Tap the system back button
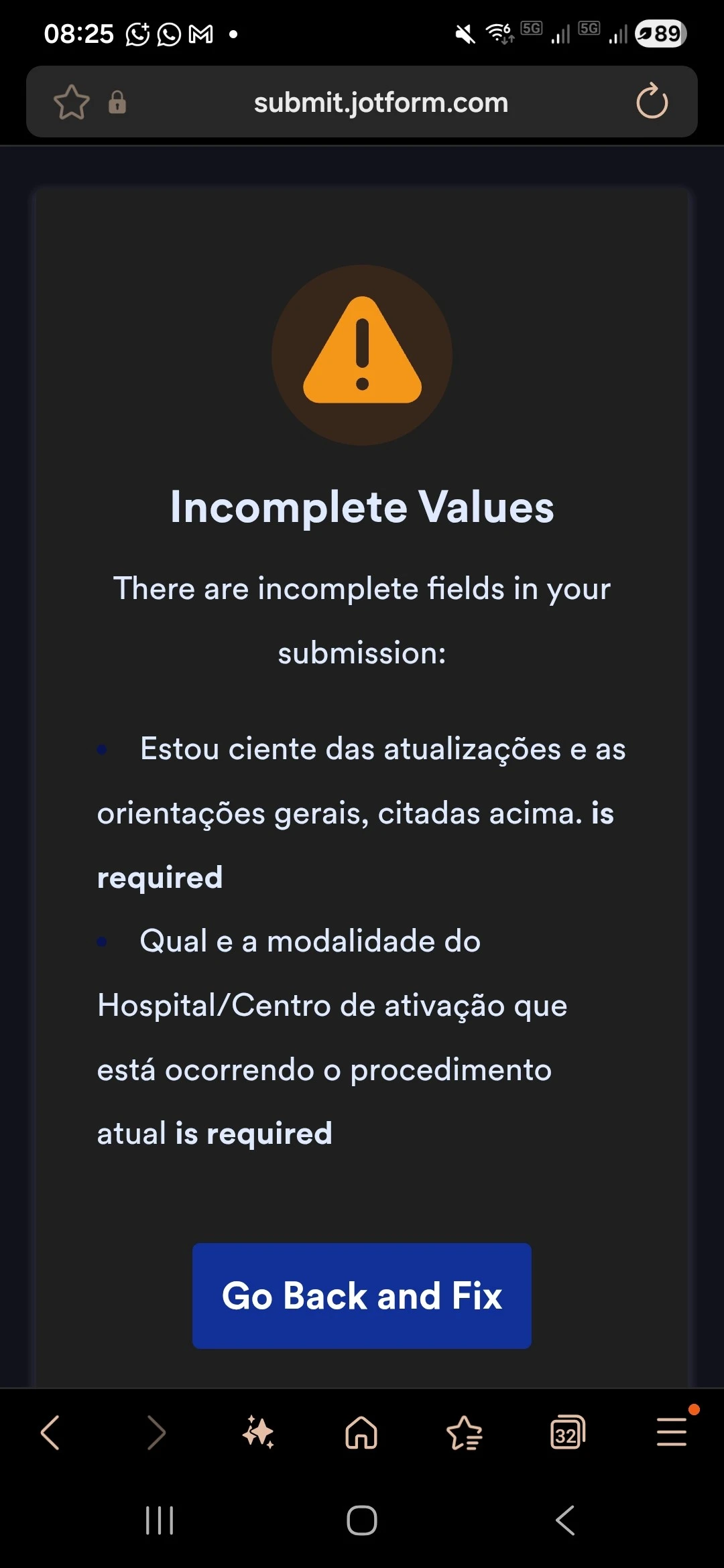Screen dimensions: 724x1568 (x=565, y=1520)
